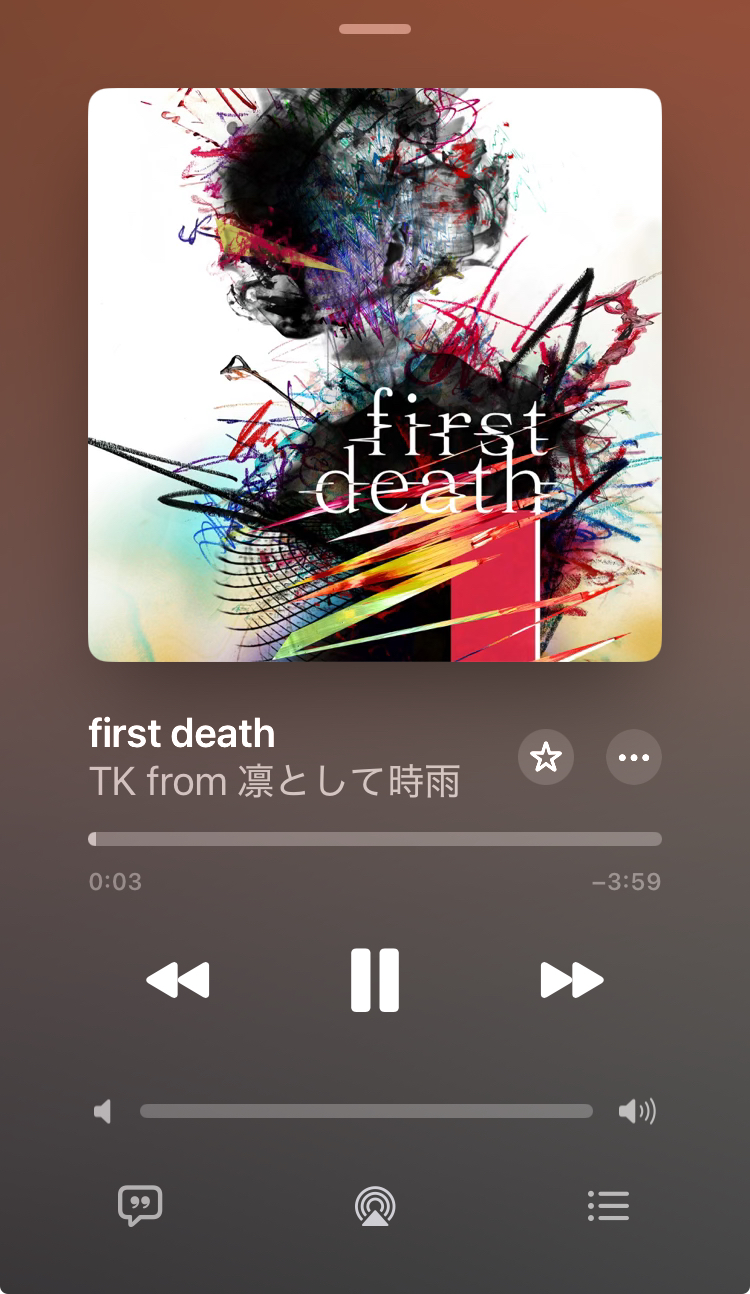Favorite this song with the star
This screenshot has width=750, height=1294.
tap(546, 758)
